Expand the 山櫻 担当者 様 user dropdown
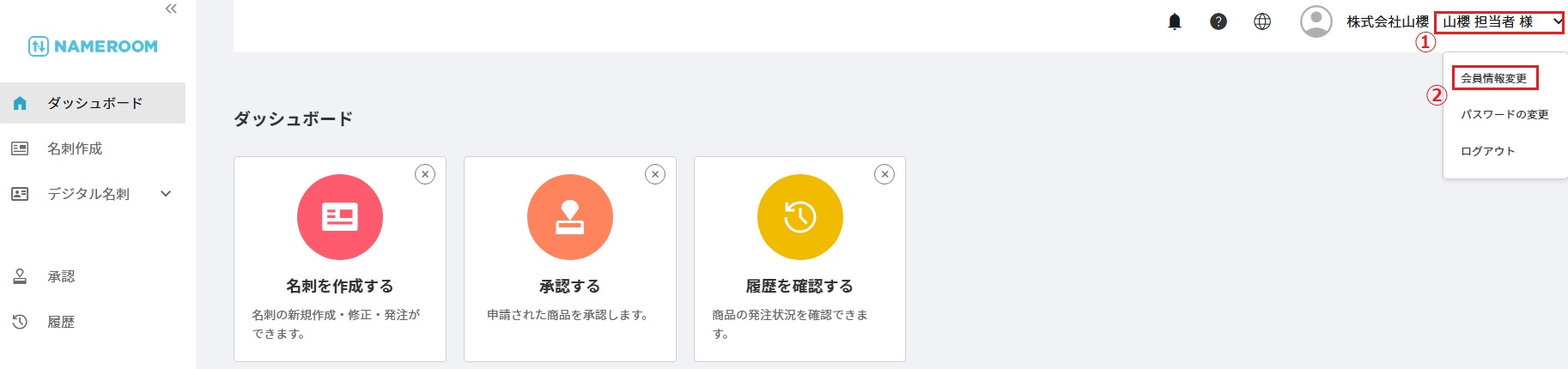1568x369 pixels. tap(1498, 22)
